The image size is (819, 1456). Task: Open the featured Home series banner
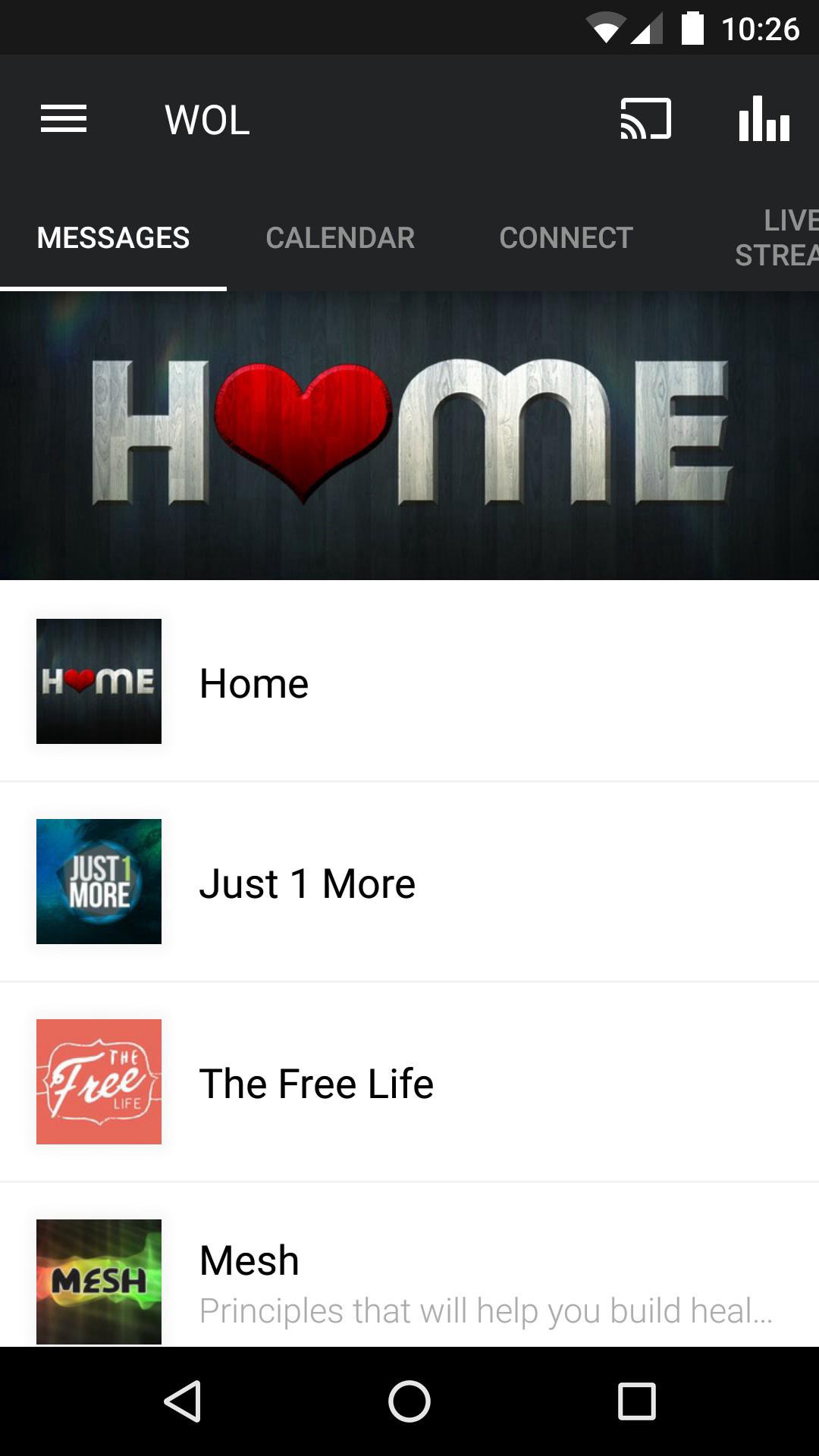(409, 435)
